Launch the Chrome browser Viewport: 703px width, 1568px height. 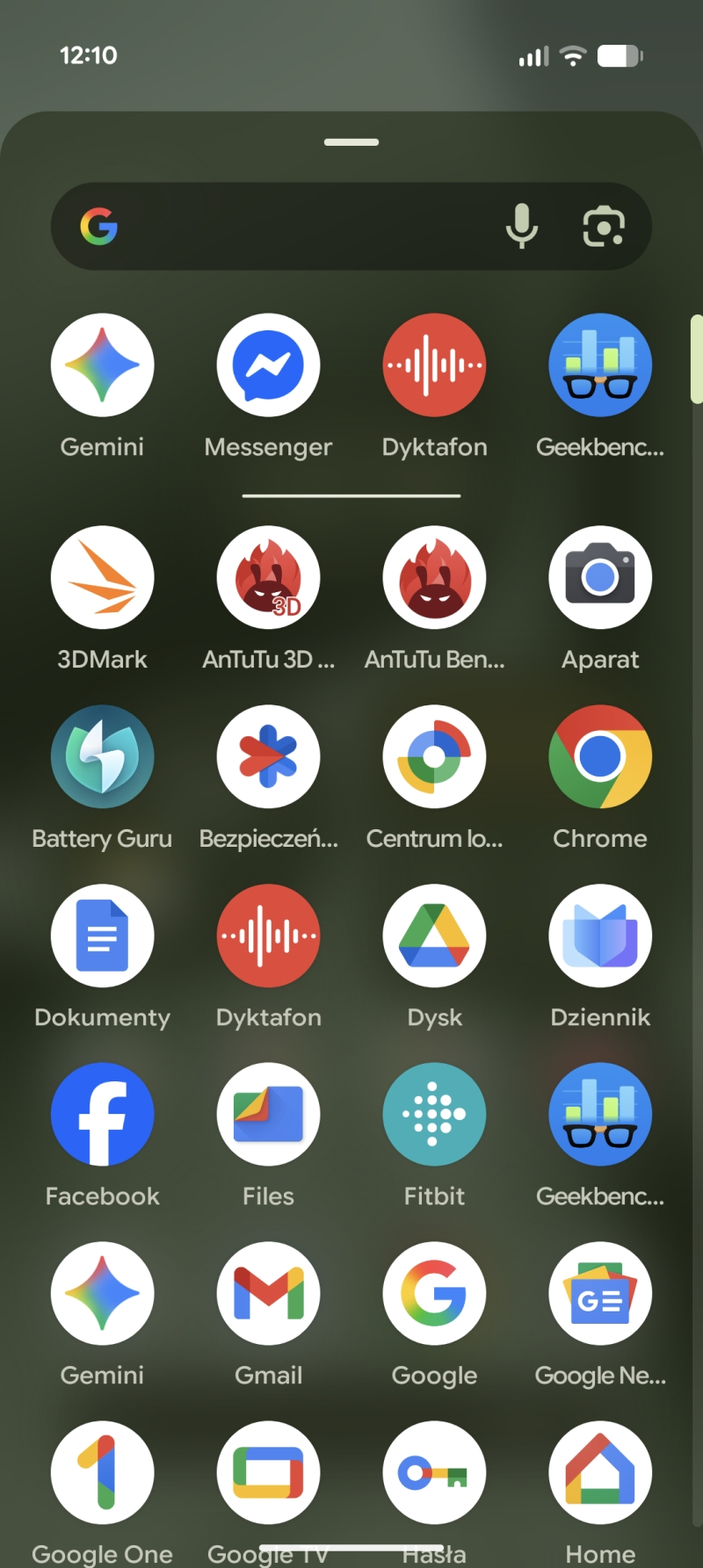[600, 757]
